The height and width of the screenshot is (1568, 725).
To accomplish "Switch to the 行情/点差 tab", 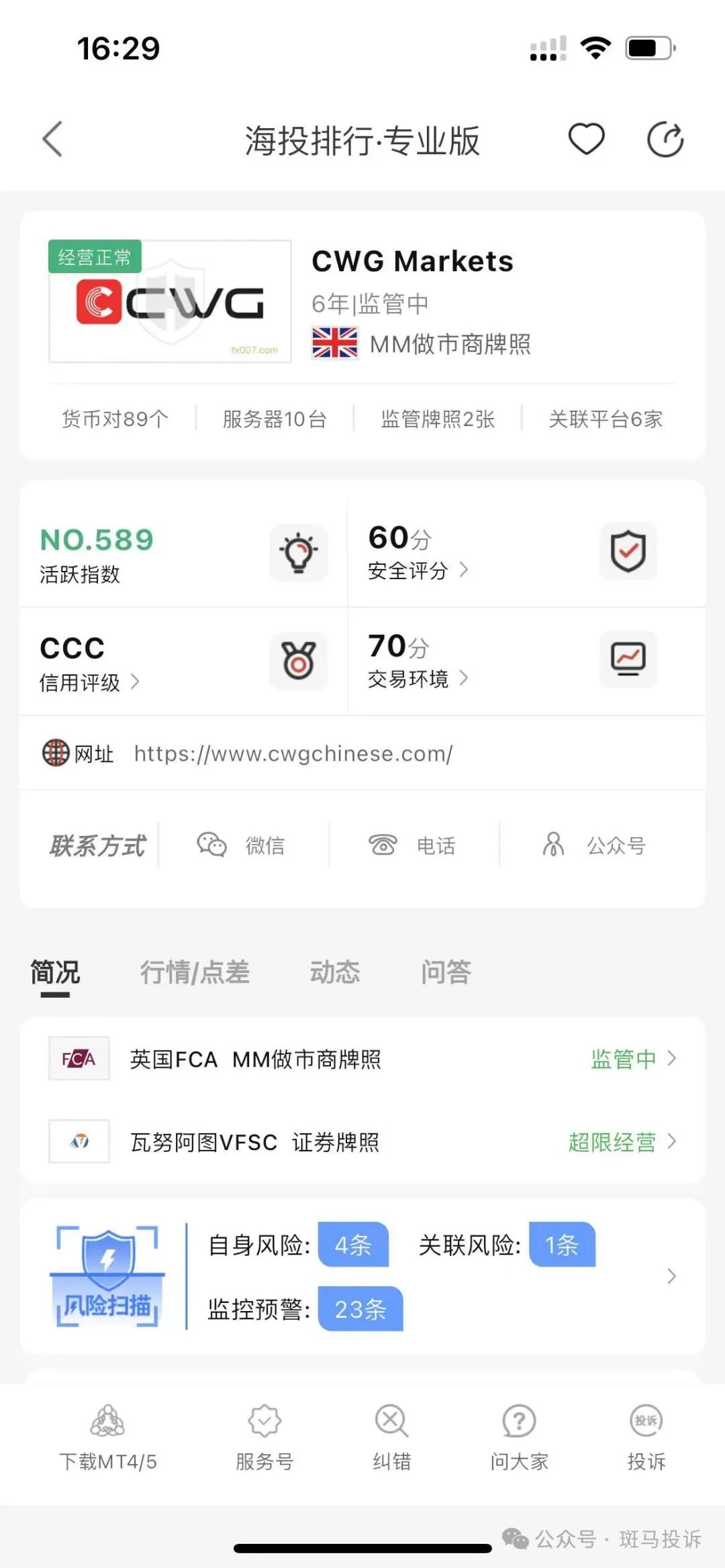I will click(195, 972).
